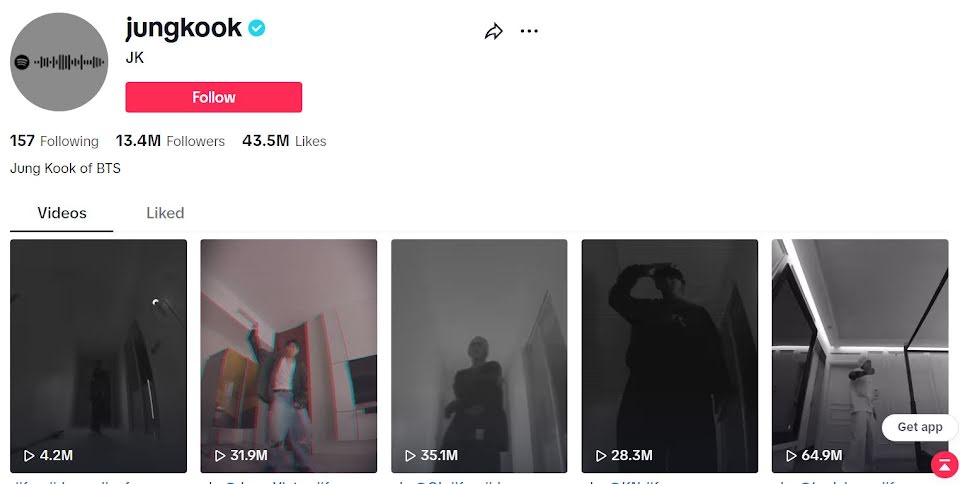This screenshot has width=960, height=484.
Task: Jump back to top with the red arrow button
Action: pyautogui.click(x=945, y=464)
